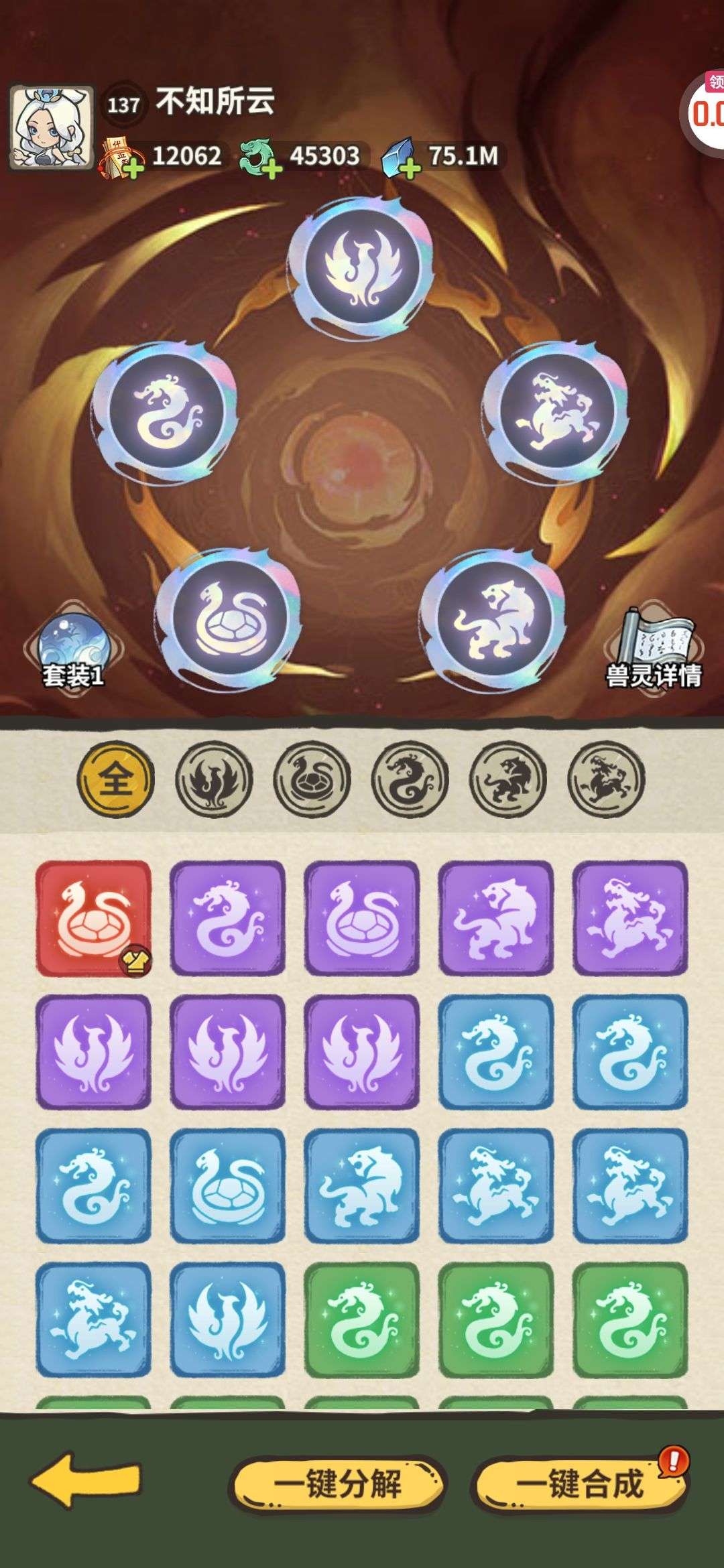Viewport: 724px width, 1568px height.
Task: Filter by qilin beast type
Action: tap(605, 779)
